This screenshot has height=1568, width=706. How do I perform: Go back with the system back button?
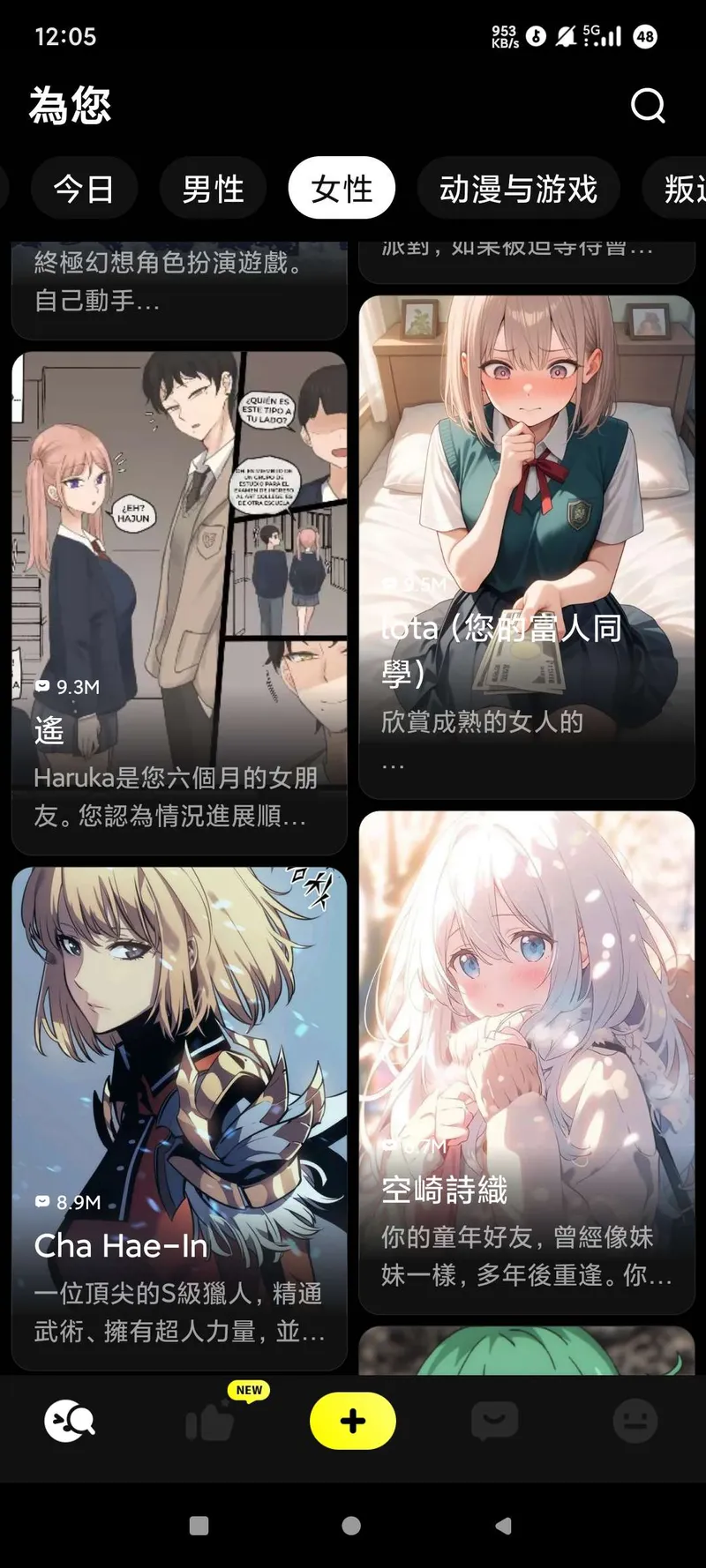[503, 1526]
